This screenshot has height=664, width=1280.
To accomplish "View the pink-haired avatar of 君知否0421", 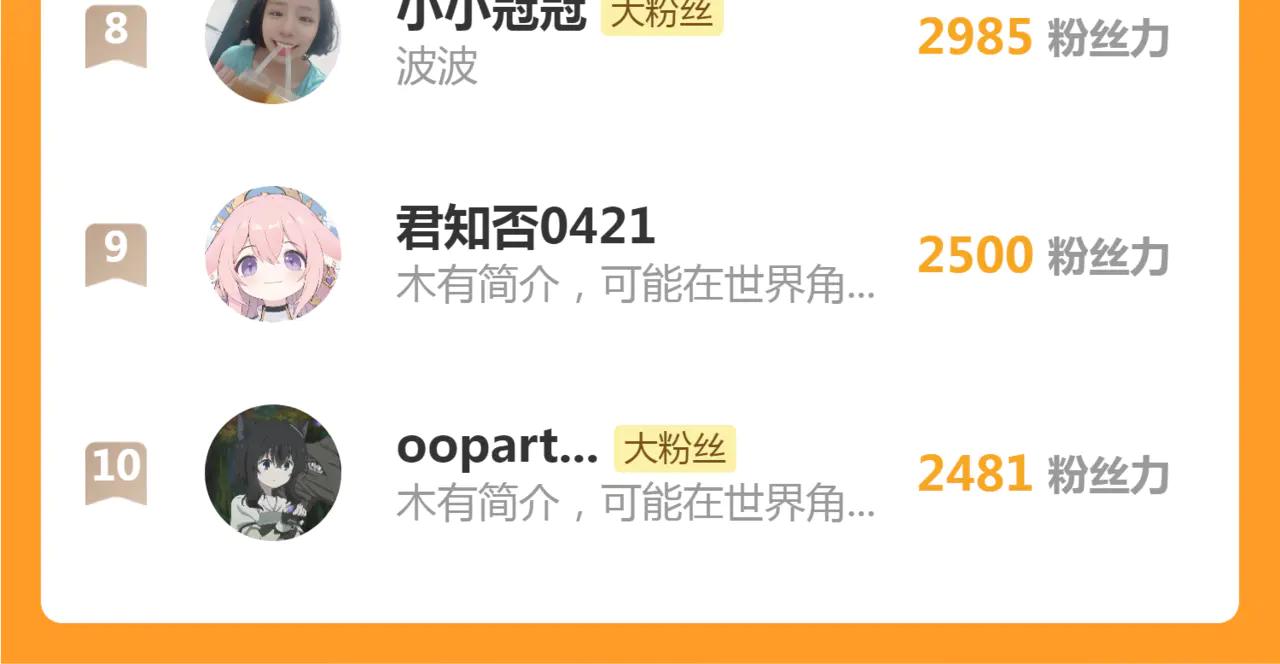I will (x=273, y=254).
